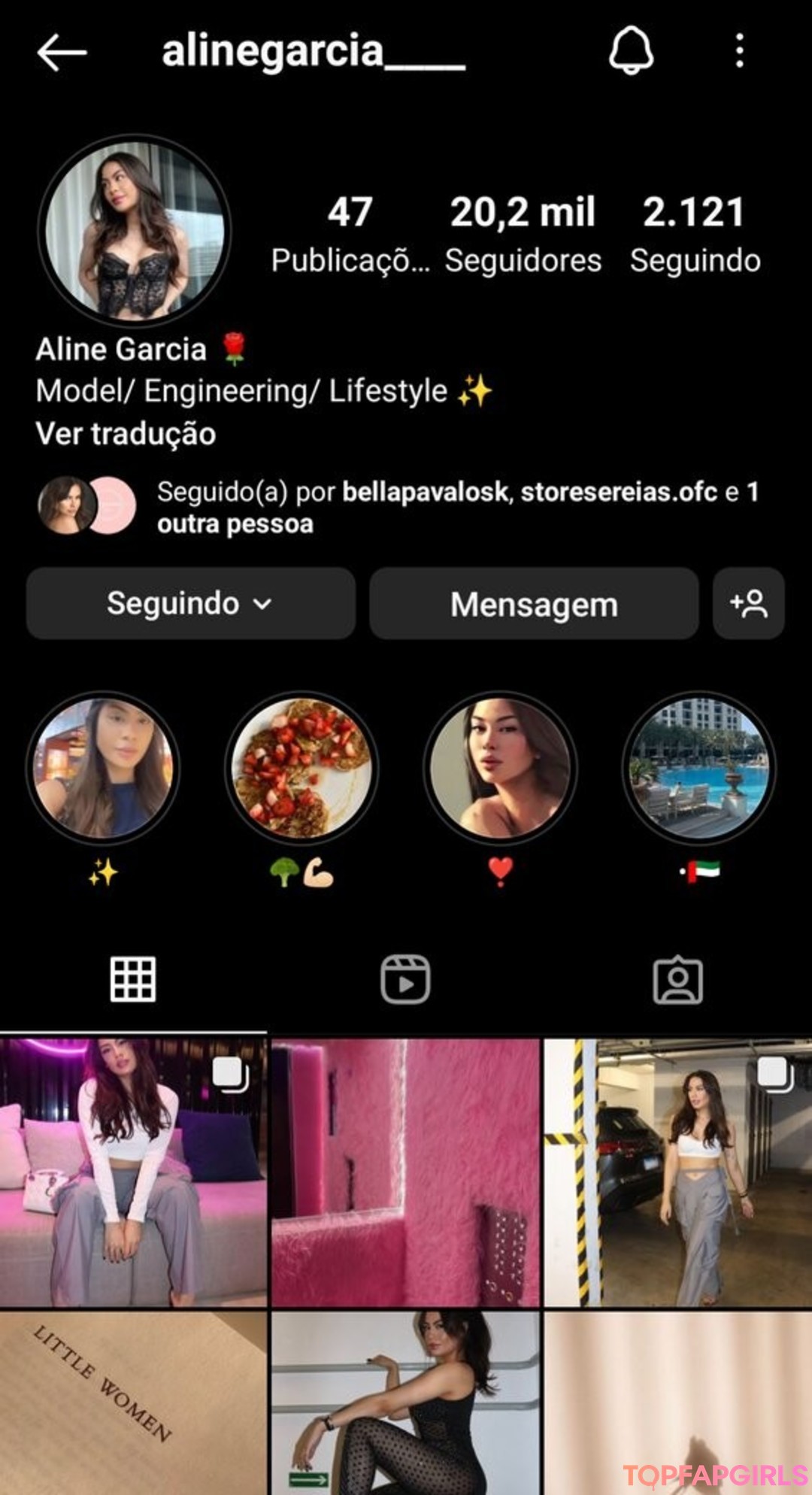Send a message via Mensagem button
The height and width of the screenshot is (1495, 812).
534,603
